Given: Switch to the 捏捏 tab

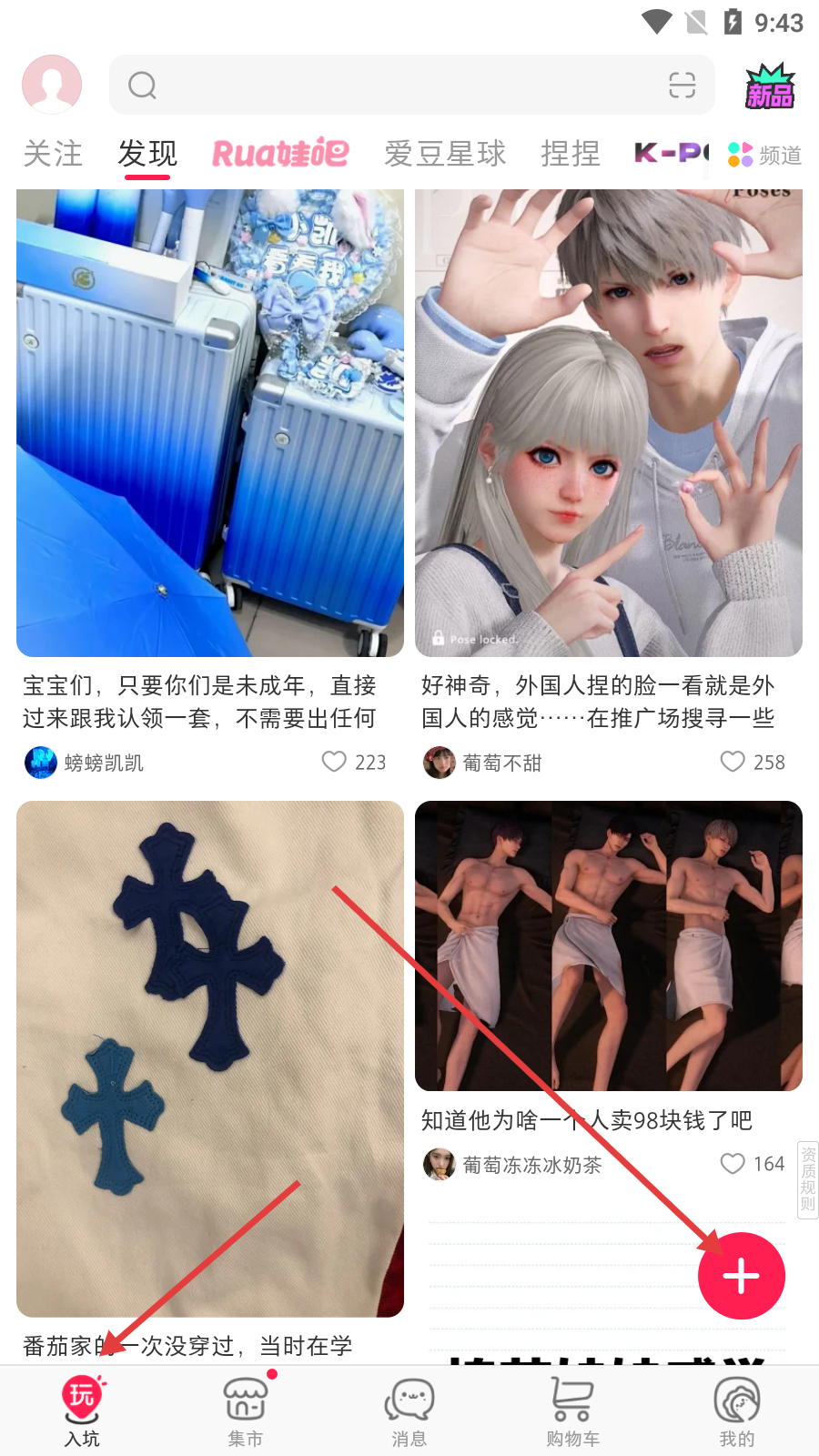Looking at the screenshot, I should pyautogui.click(x=571, y=154).
